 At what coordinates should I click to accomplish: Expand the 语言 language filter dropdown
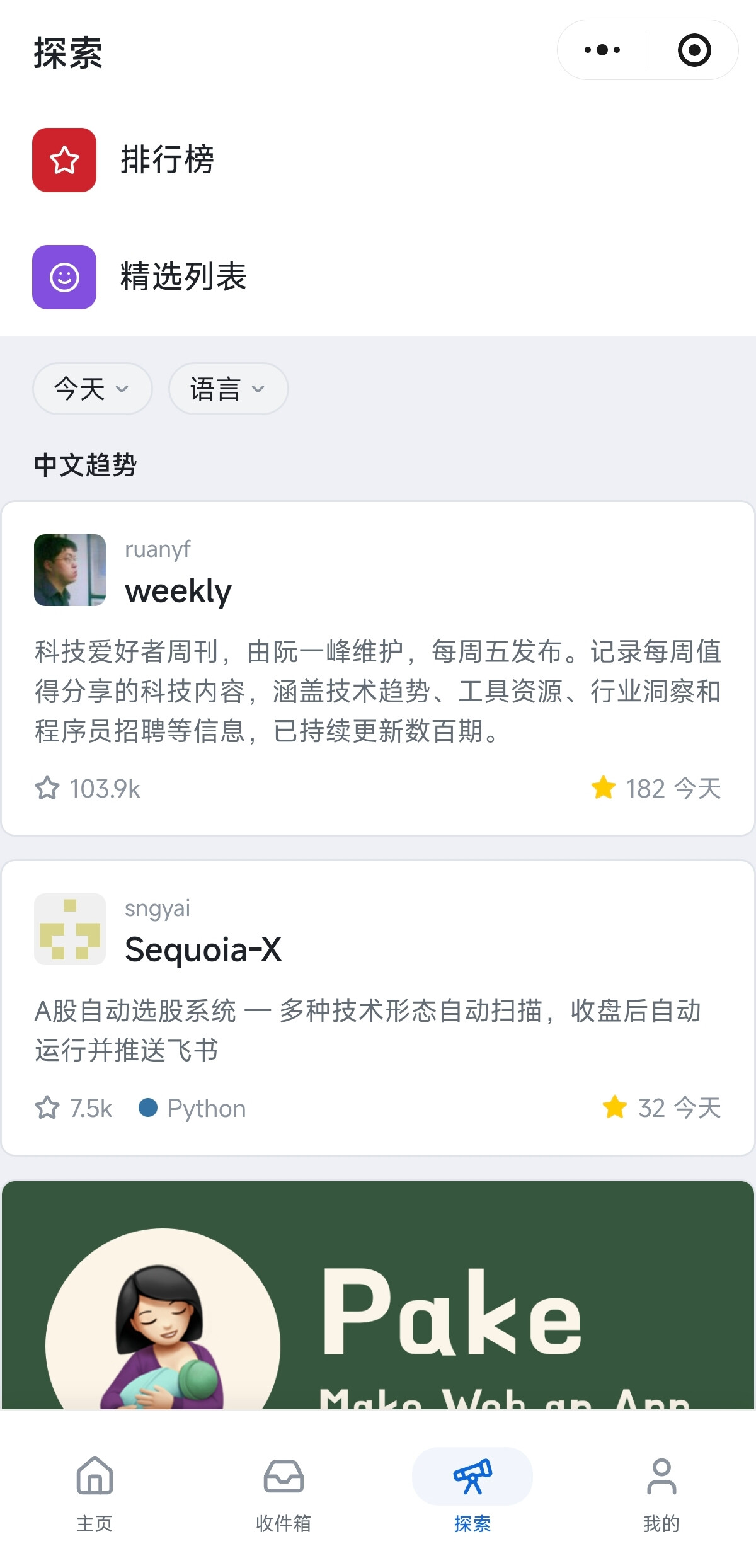[x=229, y=389]
